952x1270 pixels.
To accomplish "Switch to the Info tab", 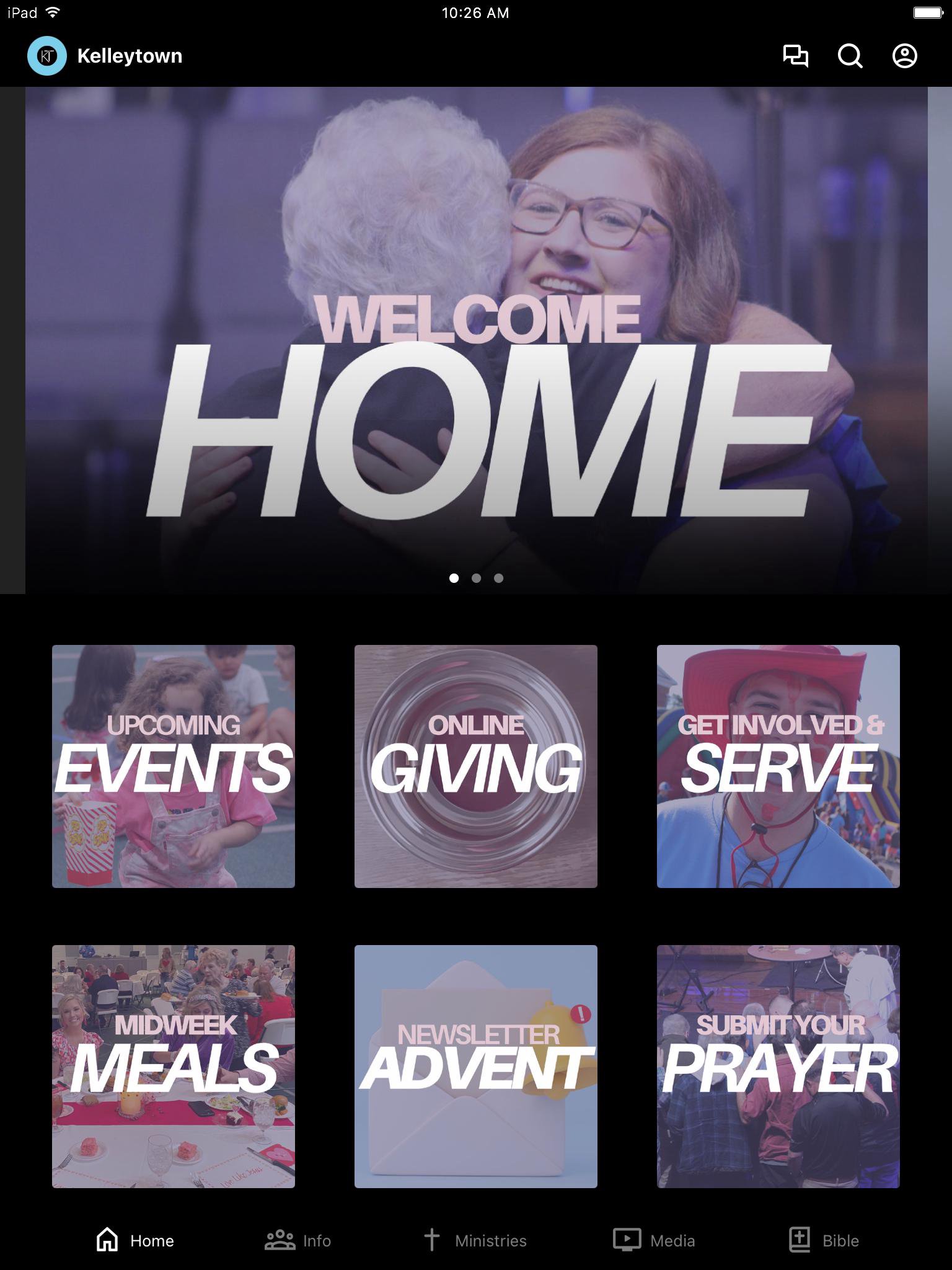I will [298, 1240].
